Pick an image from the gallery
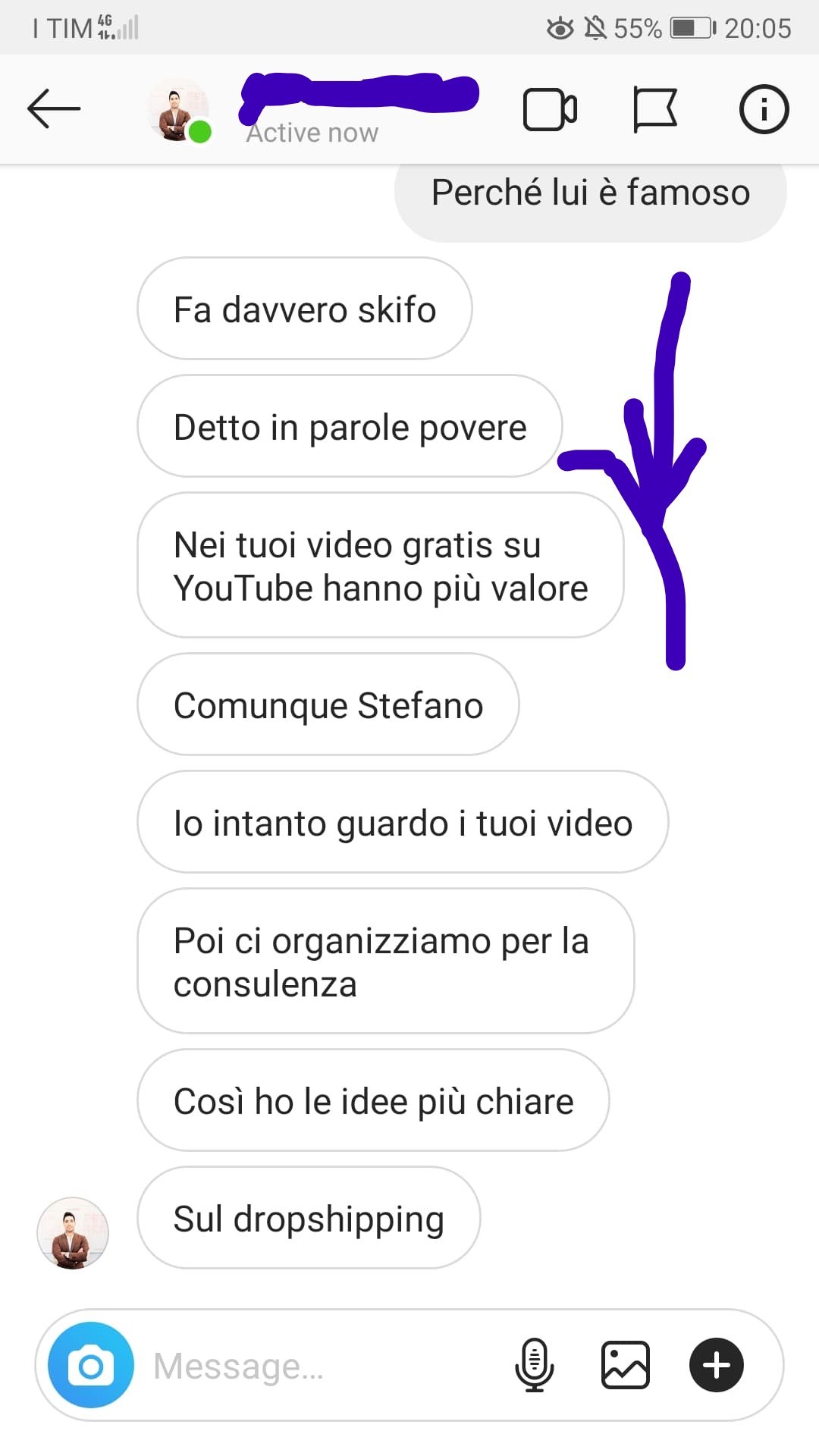 [626, 1365]
